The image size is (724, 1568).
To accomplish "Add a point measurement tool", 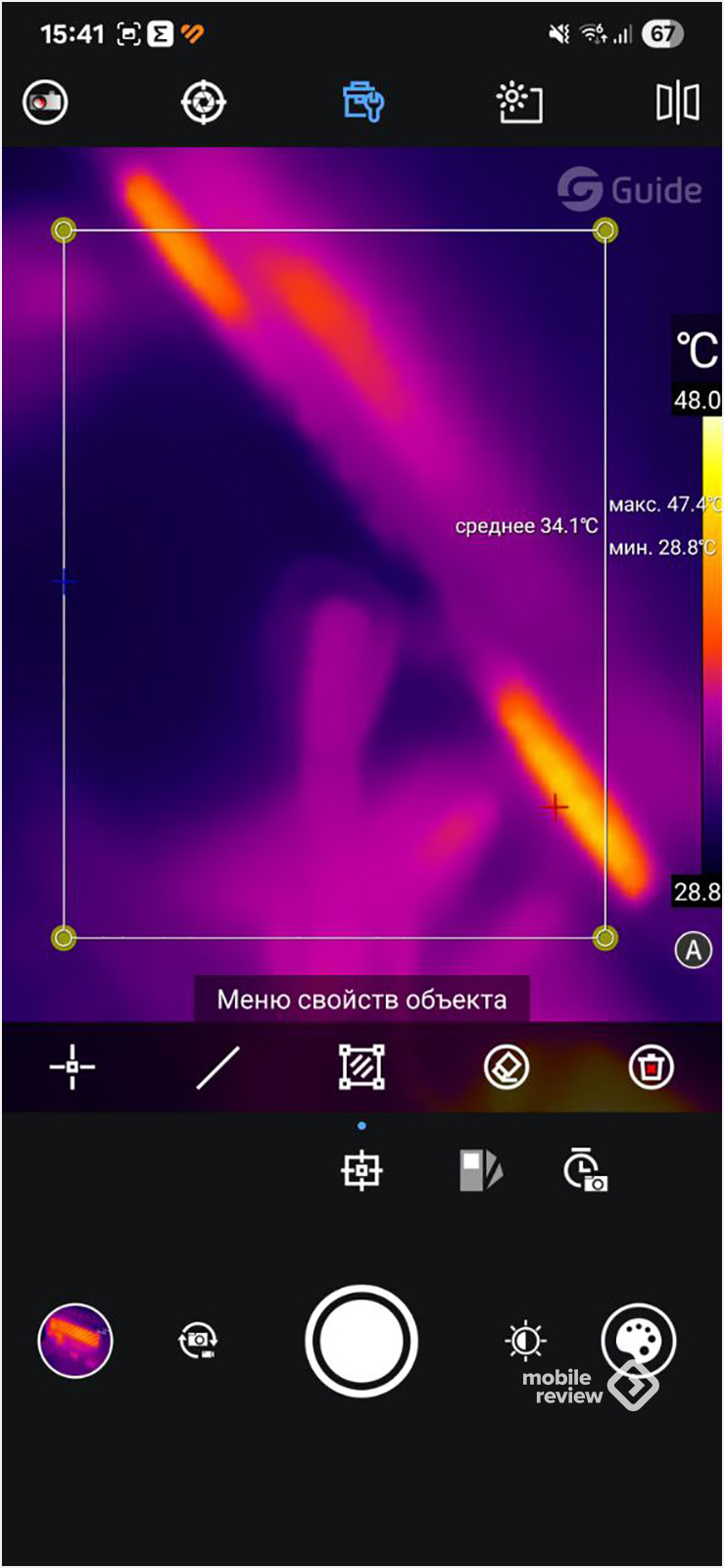I will [72, 1067].
